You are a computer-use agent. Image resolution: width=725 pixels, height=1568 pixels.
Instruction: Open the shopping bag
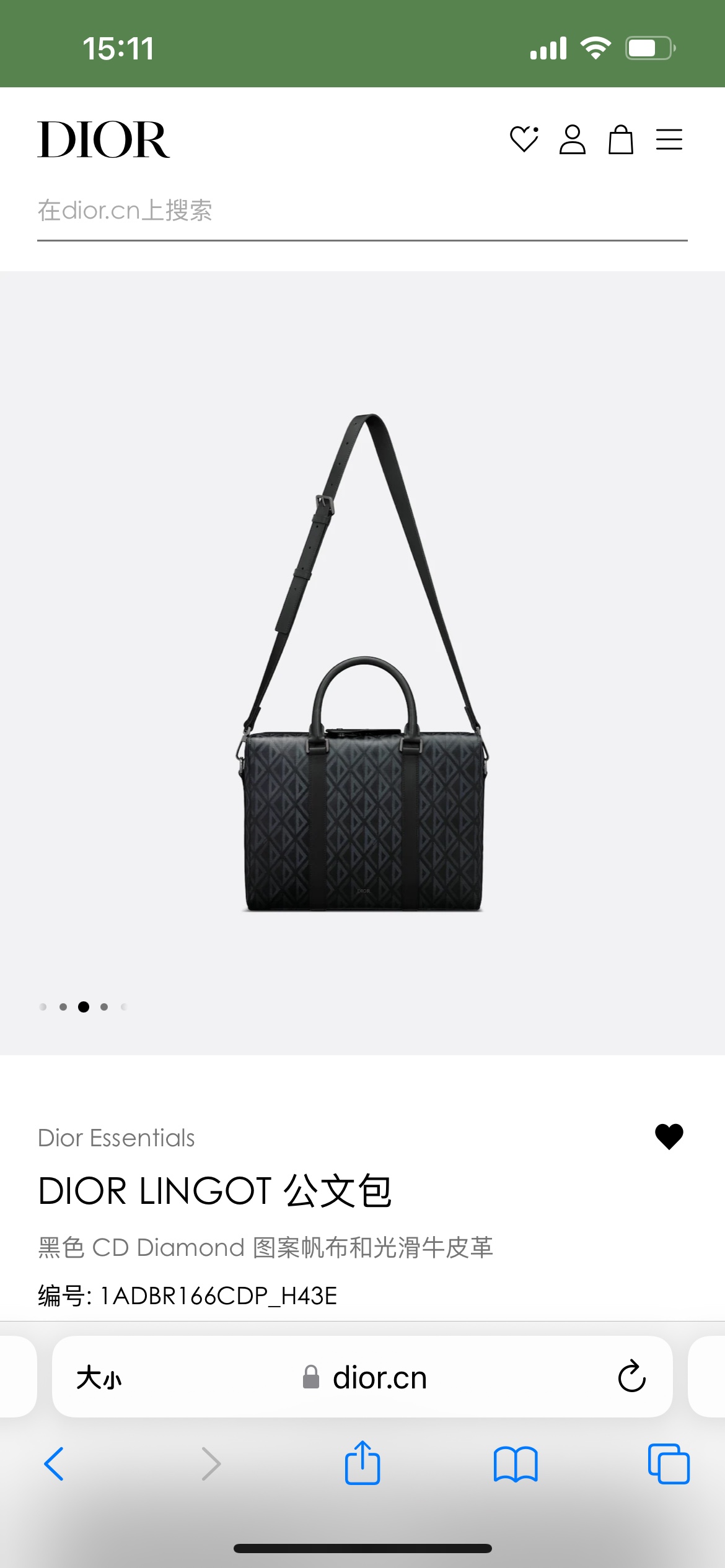620,139
